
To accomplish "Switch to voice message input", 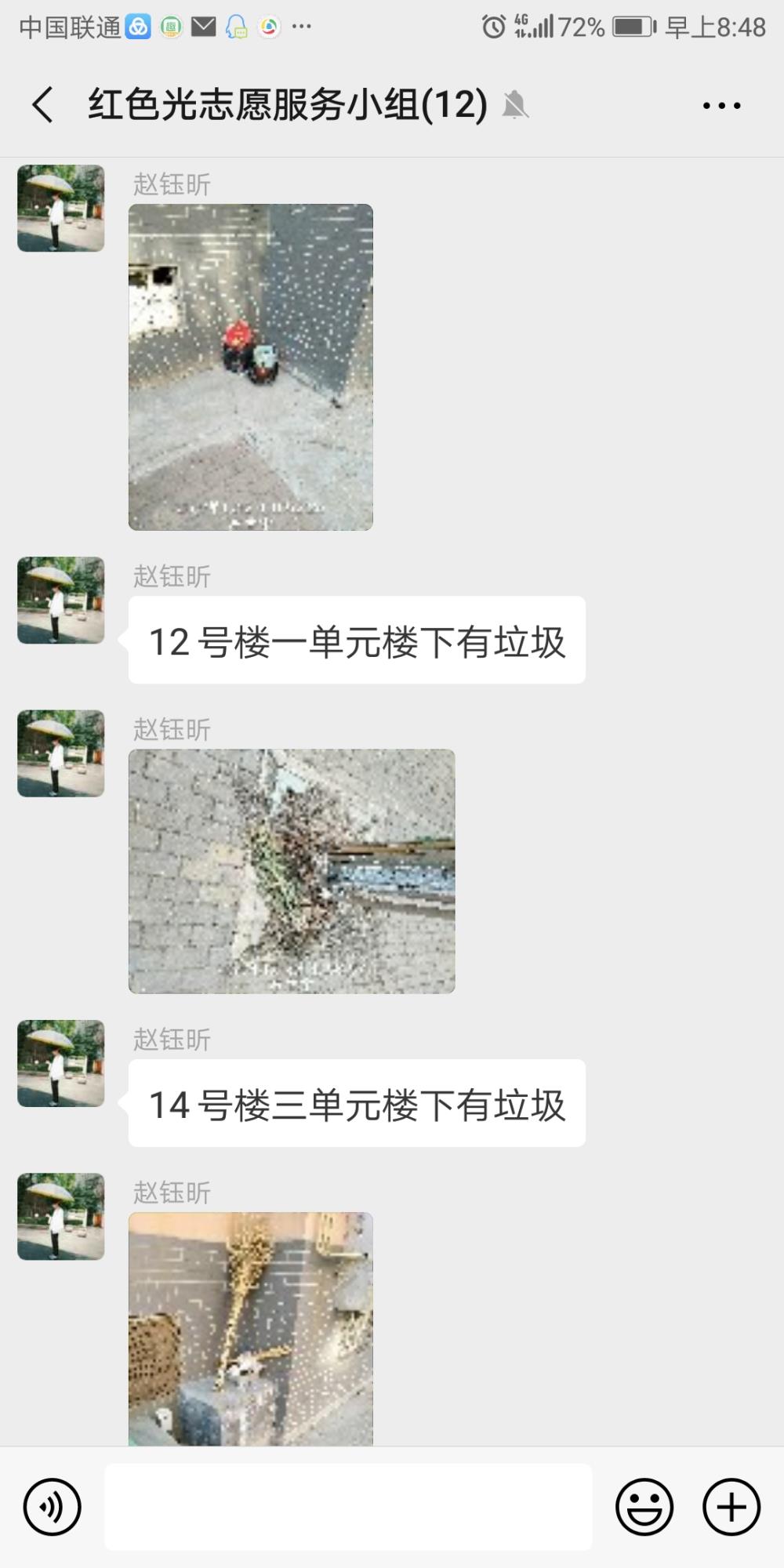I will pyautogui.click(x=53, y=1507).
